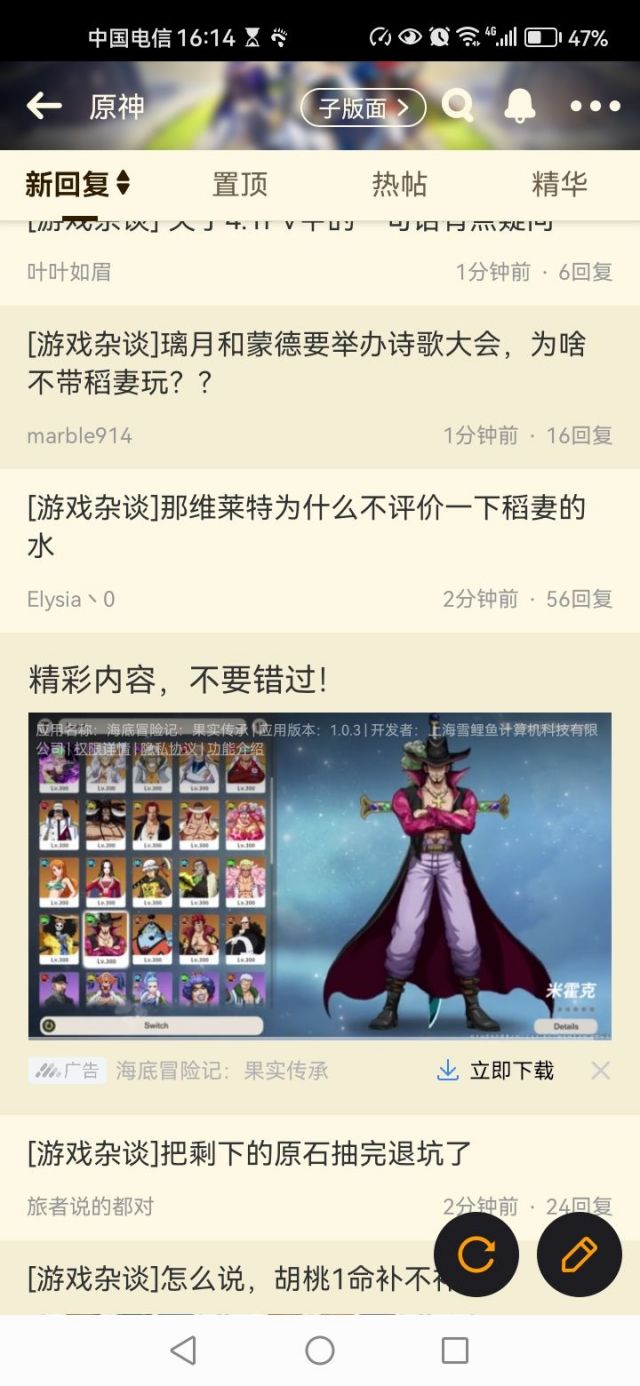The height and width of the screenshot is (1386, 640).
Task: Open the notifications bell
Action: tap(519, 106)
